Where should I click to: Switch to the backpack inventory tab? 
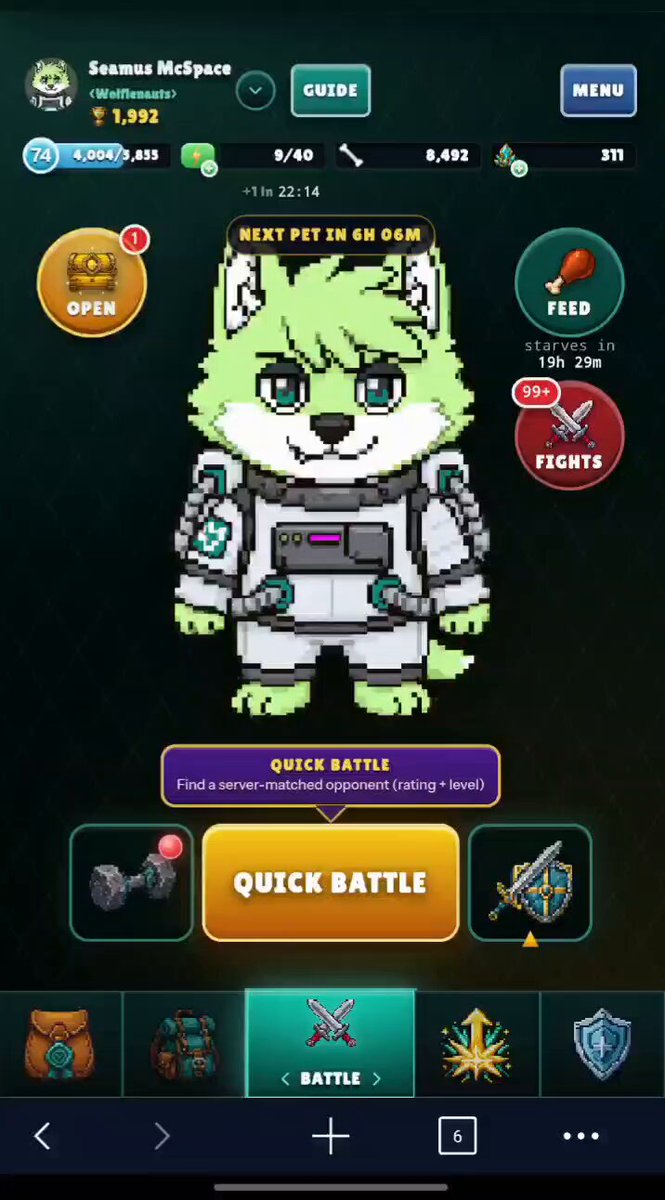[x=184, y=1044]
